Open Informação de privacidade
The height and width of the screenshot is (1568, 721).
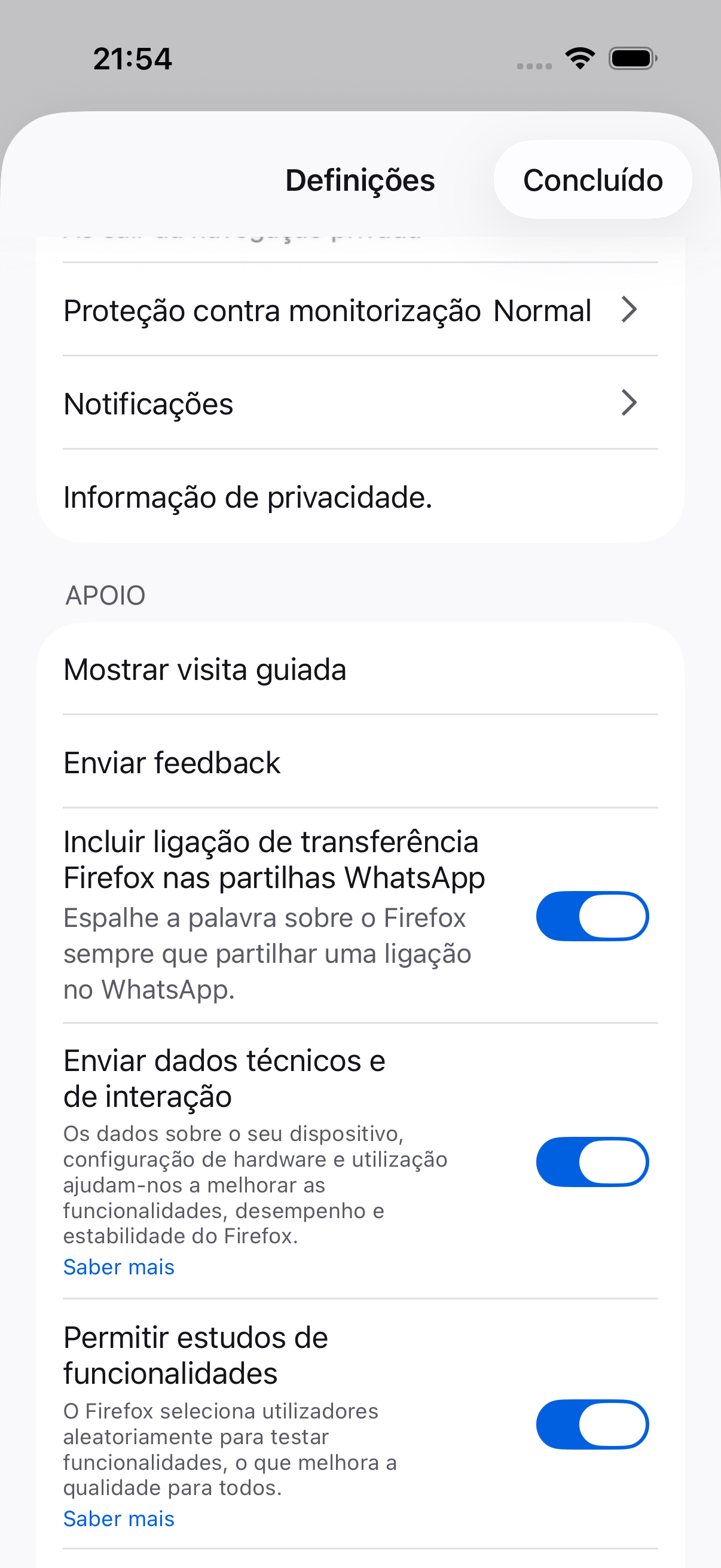pyautogui.click(x=248, y=498)
